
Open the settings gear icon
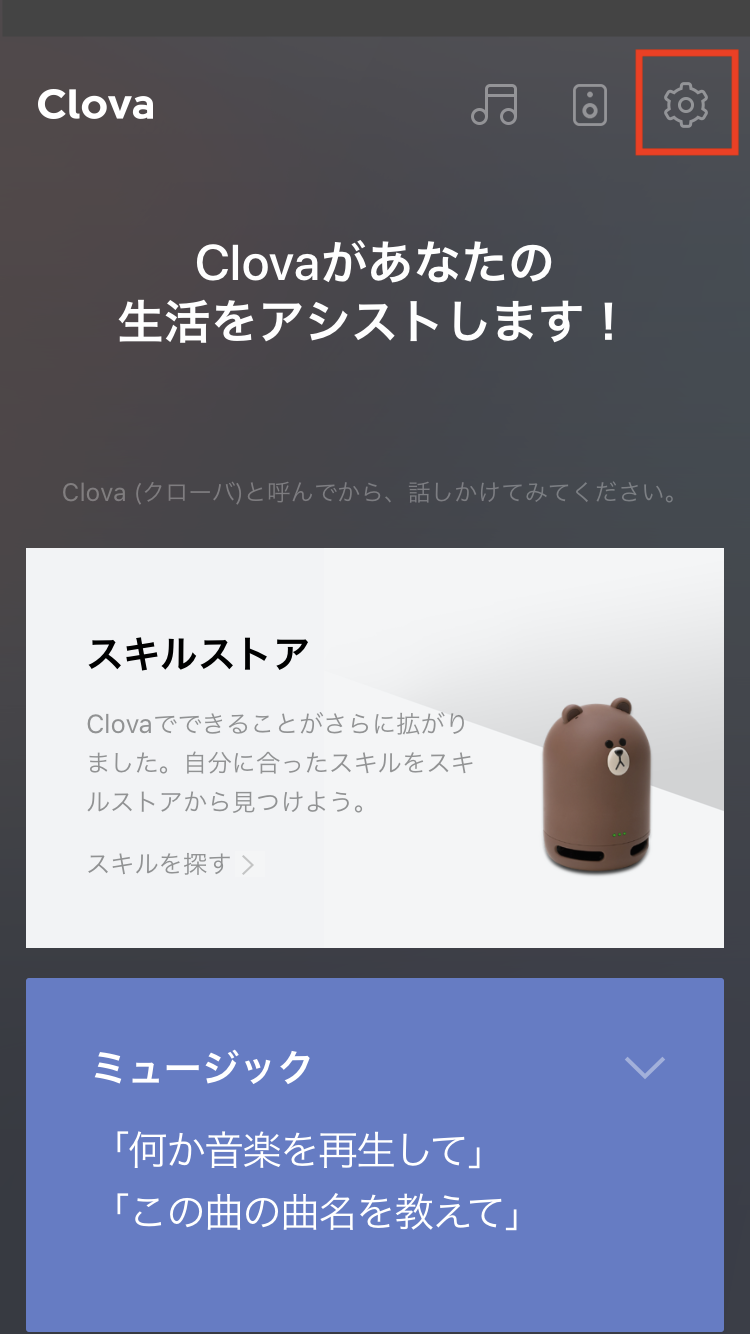point(686,105)
